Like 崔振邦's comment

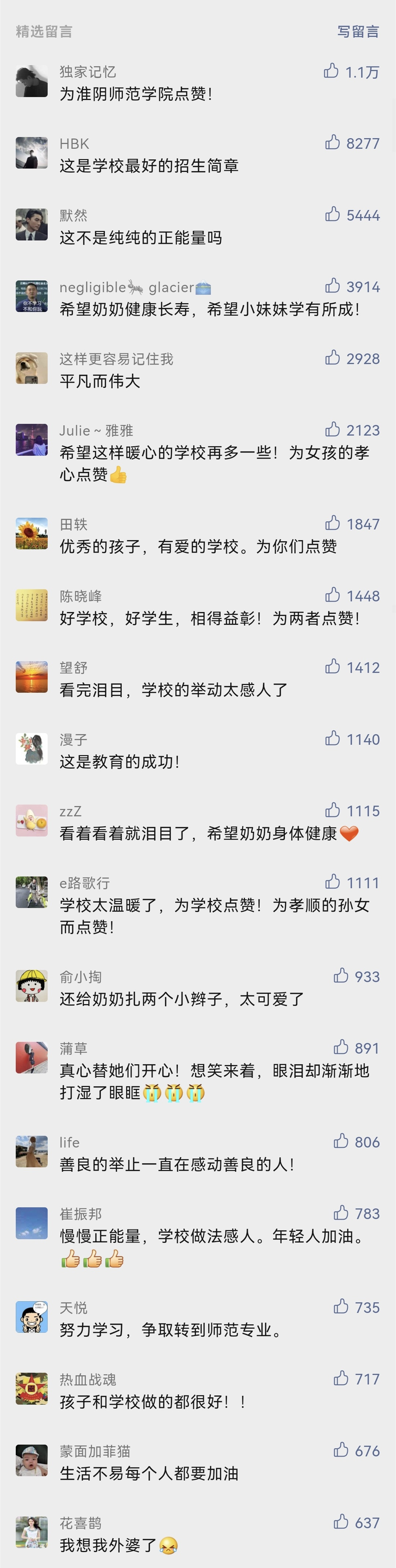[x=341, y=1213]
